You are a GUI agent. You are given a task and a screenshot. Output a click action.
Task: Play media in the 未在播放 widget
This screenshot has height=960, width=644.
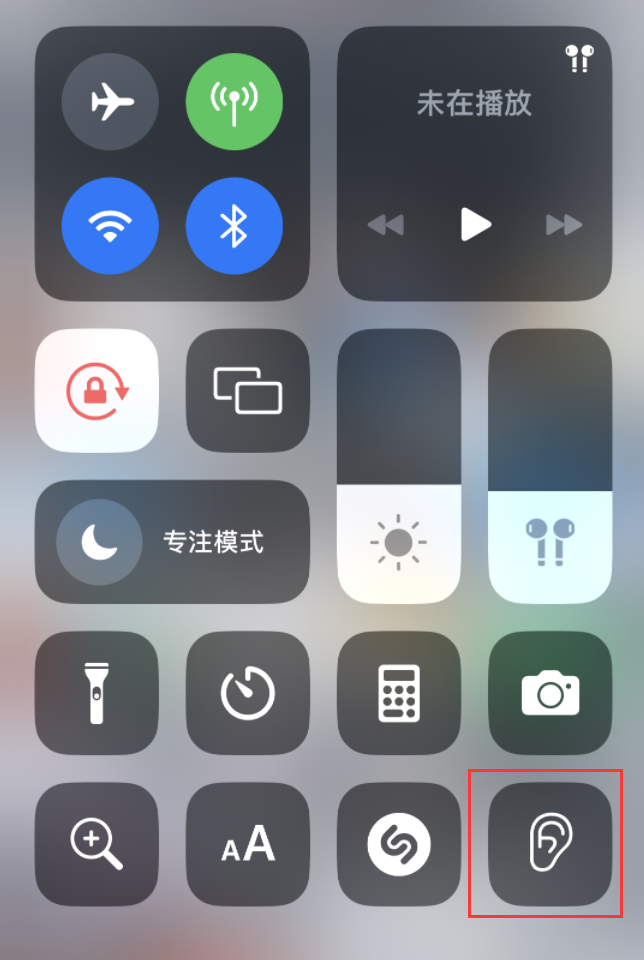475,224
